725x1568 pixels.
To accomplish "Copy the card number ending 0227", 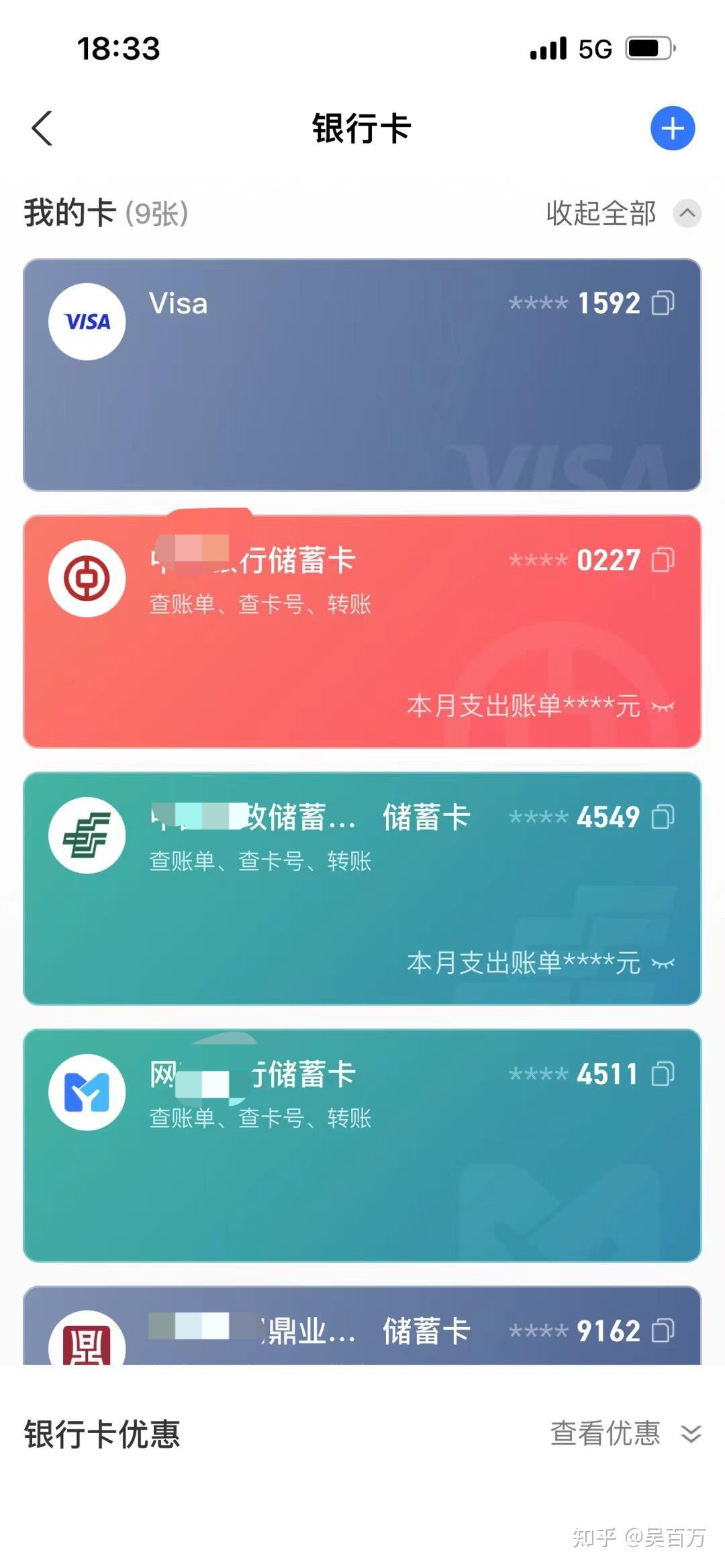I will (663, 560).
